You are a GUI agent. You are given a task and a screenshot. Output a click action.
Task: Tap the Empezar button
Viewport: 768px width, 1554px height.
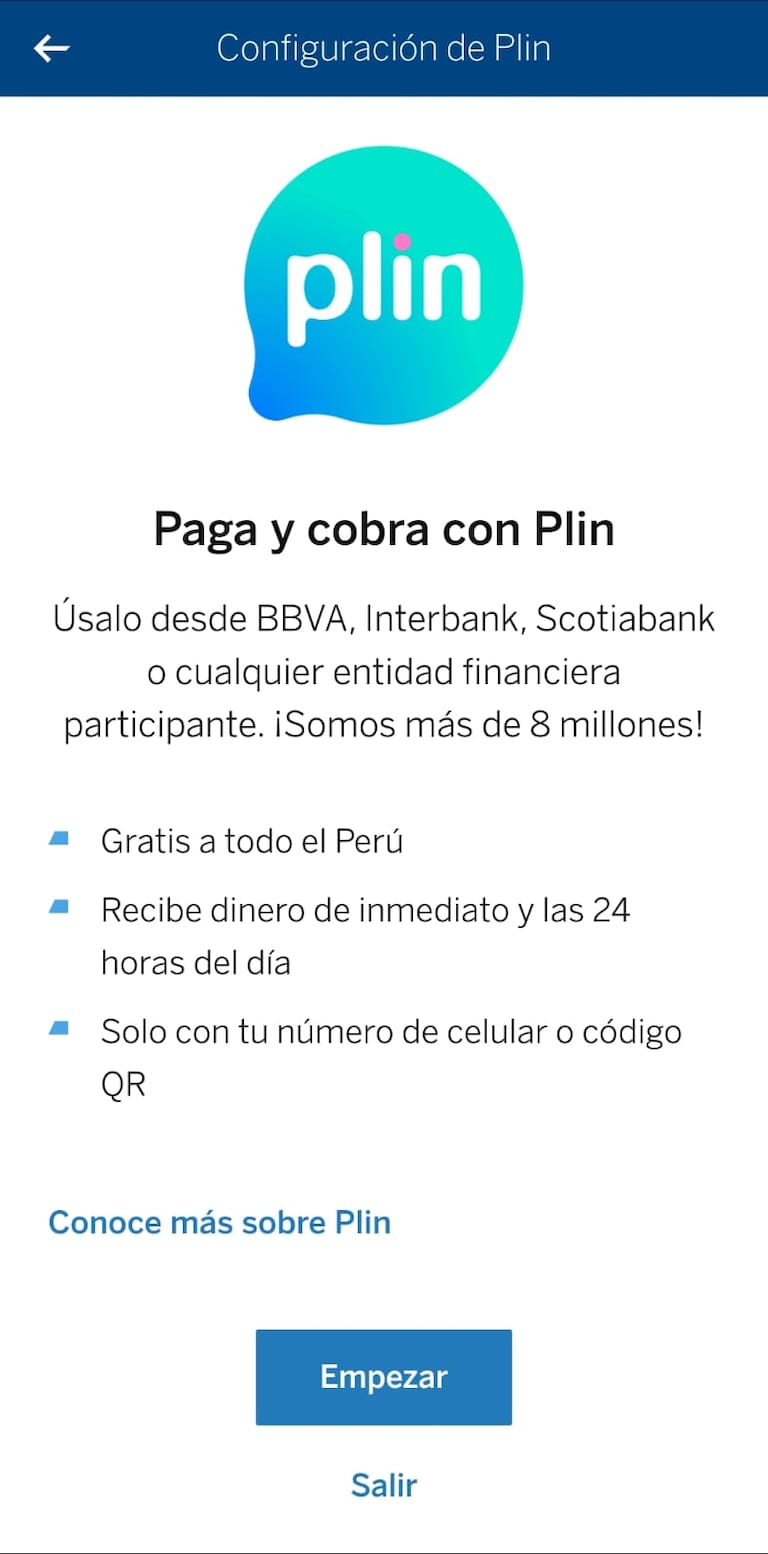383,1377
